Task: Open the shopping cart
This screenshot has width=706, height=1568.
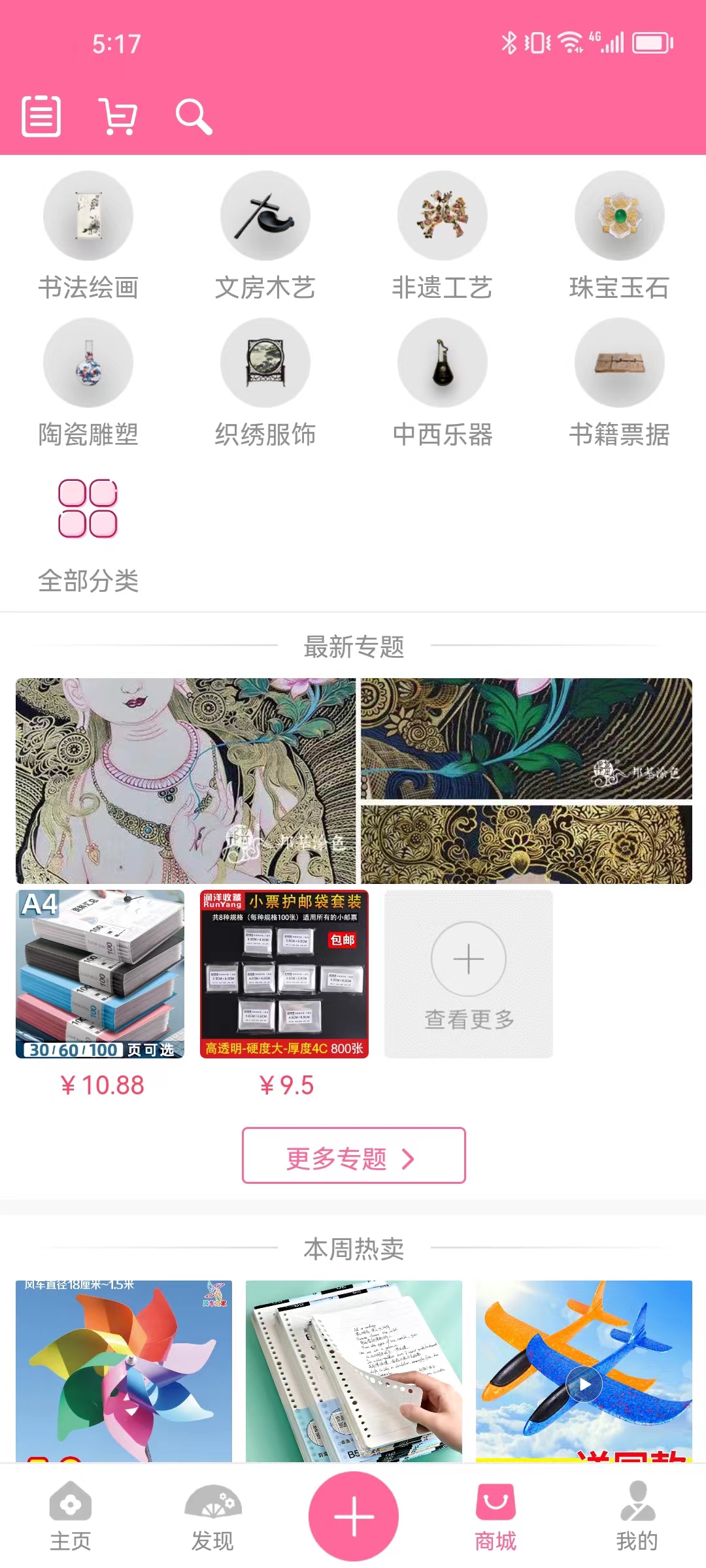Action: pos(118,116)
